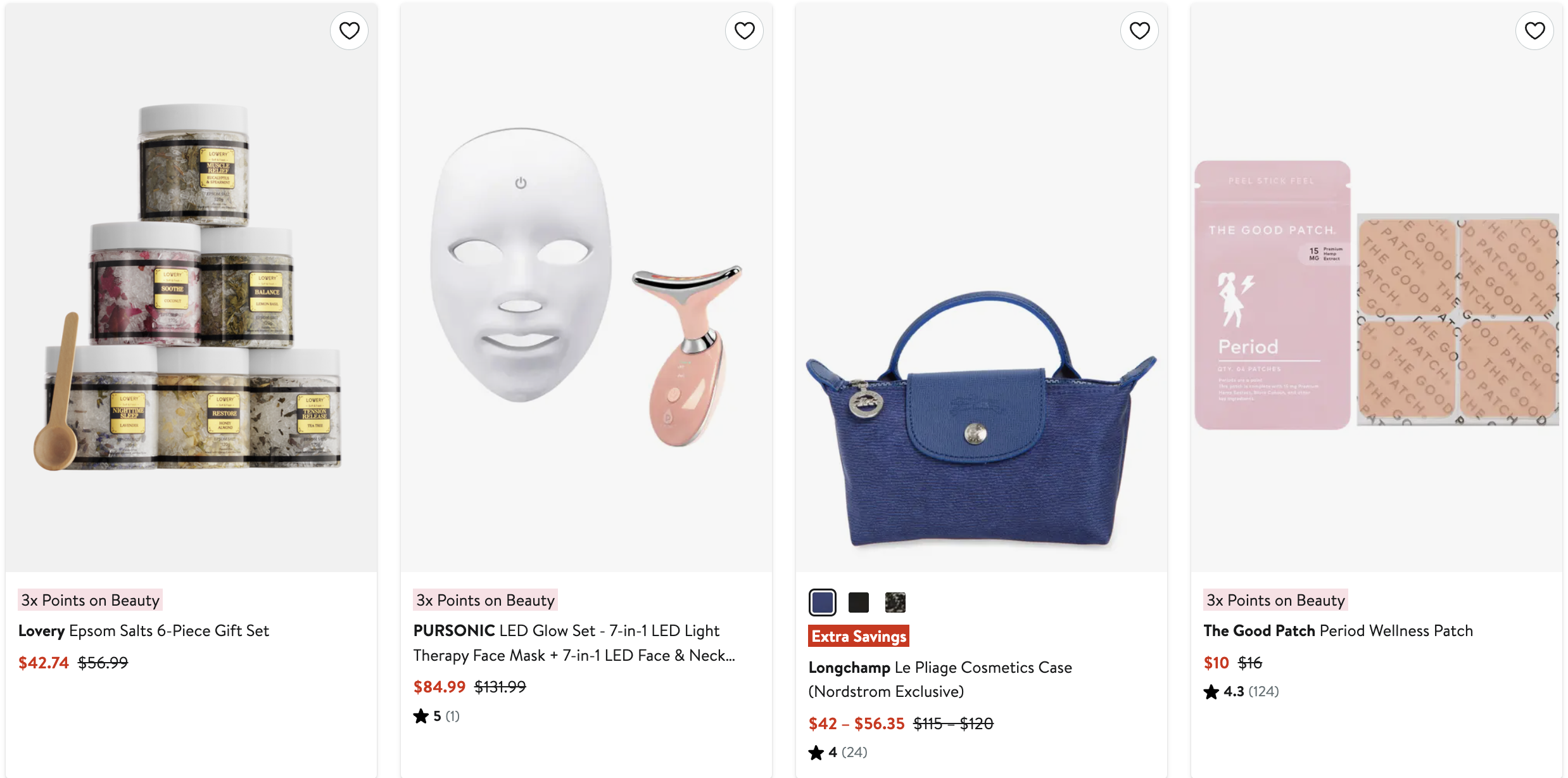The image size is (1568, 778).
Task: Open PURSONIC LED Glow Set title link
Action: coord(573,643)
